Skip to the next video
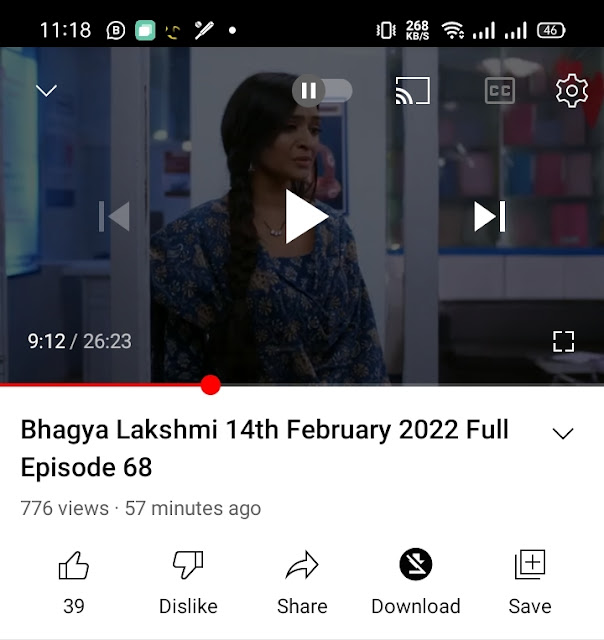604x640 pixels. pyautogui.click(x=490, y=216)
